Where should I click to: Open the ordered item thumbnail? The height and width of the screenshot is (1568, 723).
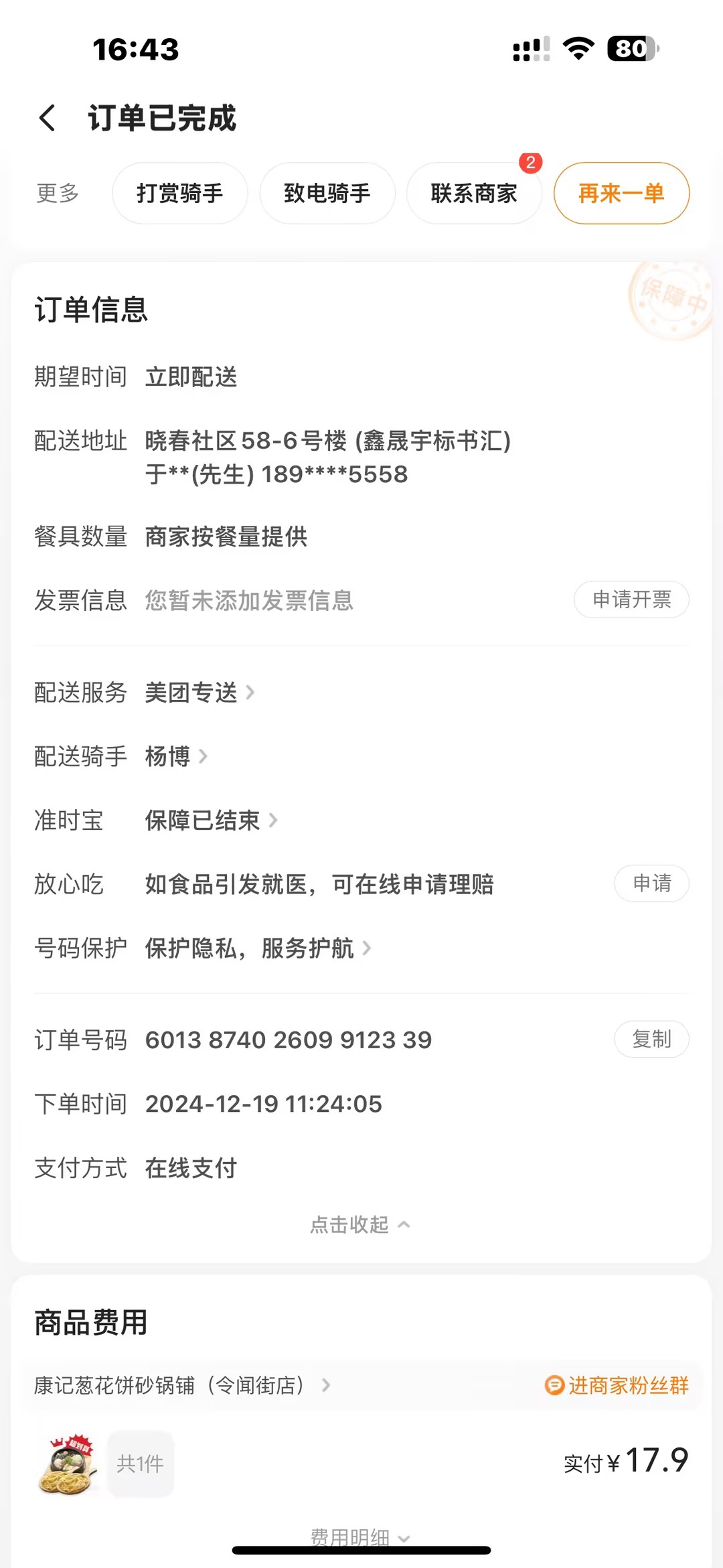68,1464
